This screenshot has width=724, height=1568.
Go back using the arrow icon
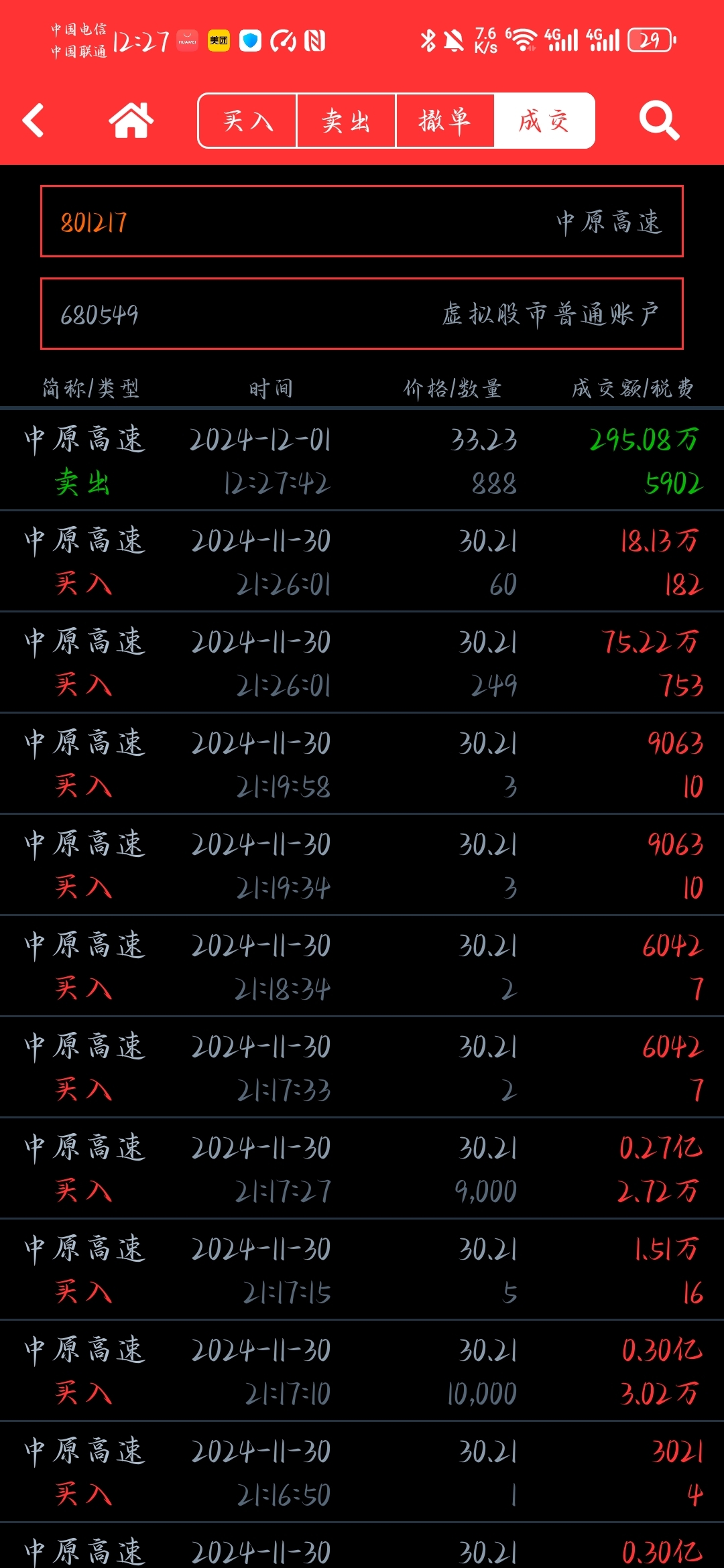[34, 121]
